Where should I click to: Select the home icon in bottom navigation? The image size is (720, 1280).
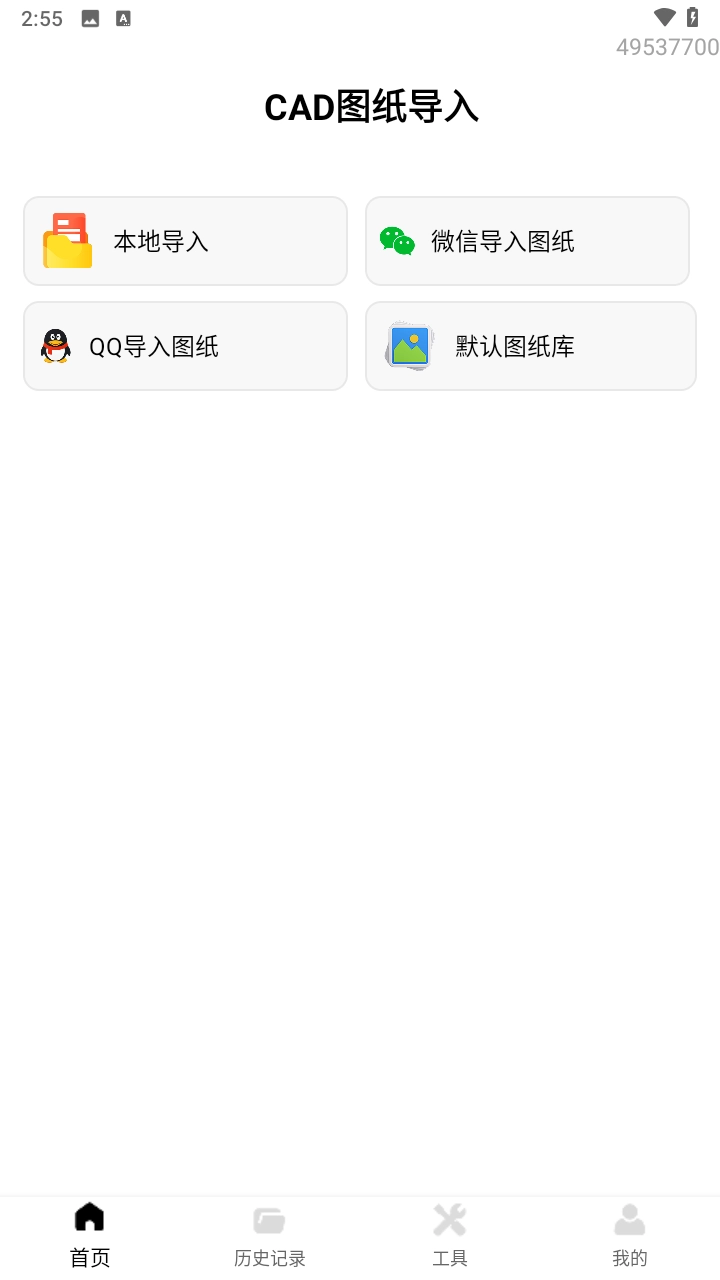pyautogui.click(x=89, y=1216)
